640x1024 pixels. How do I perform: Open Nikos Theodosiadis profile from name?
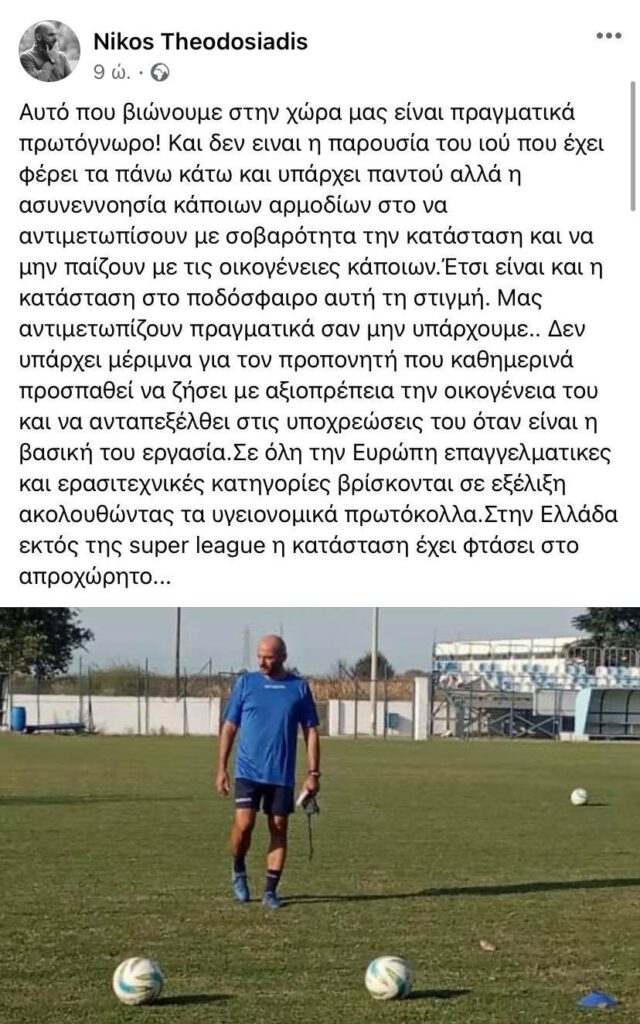click(200, 41)
